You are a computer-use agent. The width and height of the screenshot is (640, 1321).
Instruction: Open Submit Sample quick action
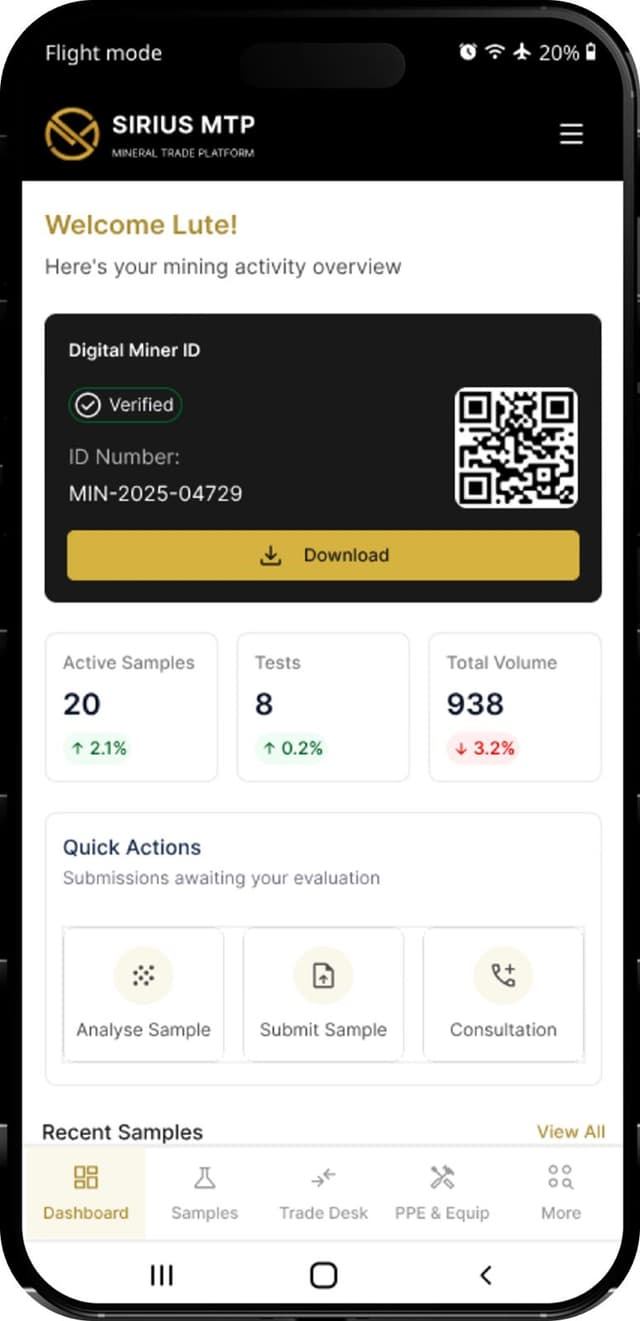pos(323,994)
